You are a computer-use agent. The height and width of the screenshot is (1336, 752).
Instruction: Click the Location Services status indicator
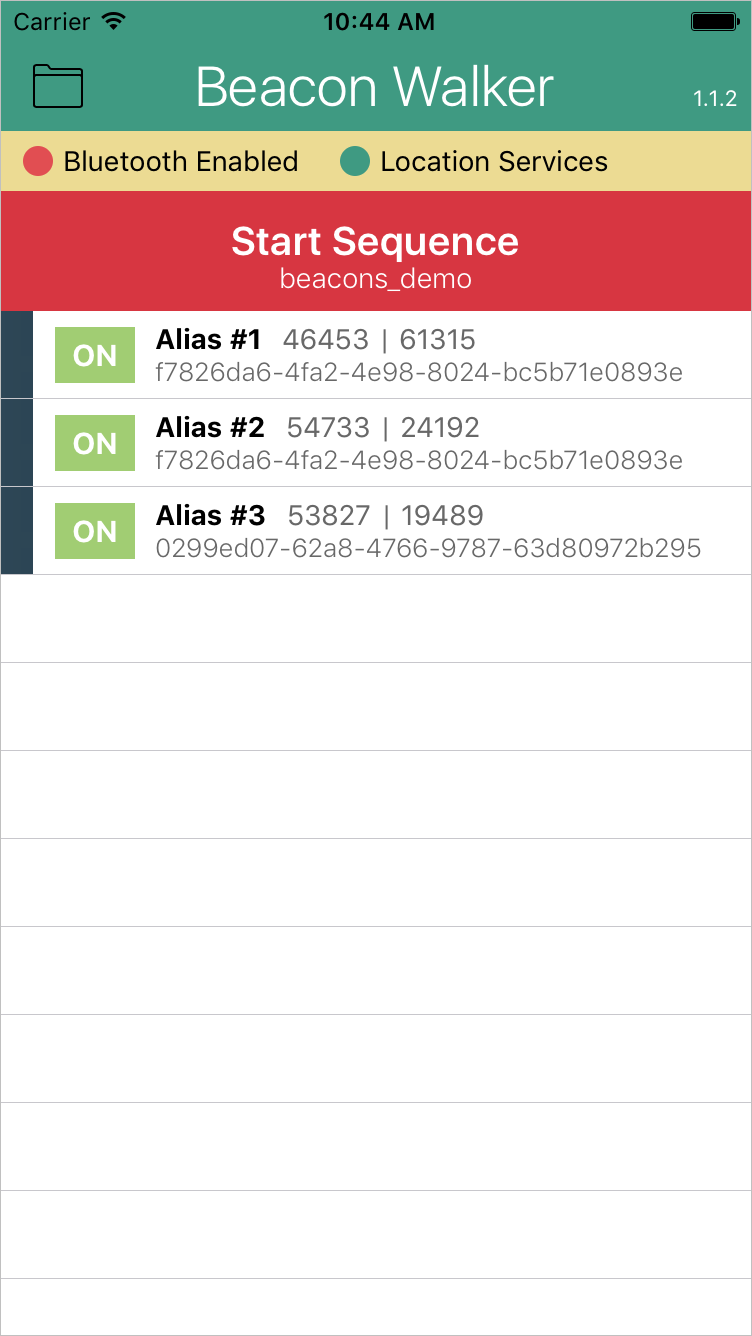480,161
